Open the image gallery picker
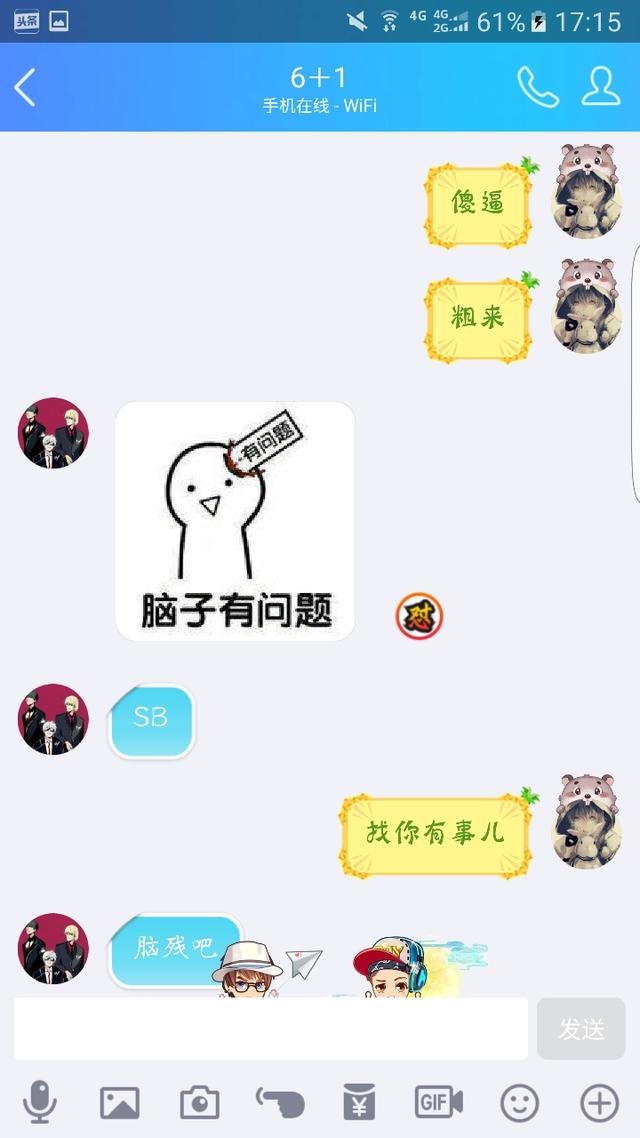The image size is (640, 1138). click(120, 1103)
